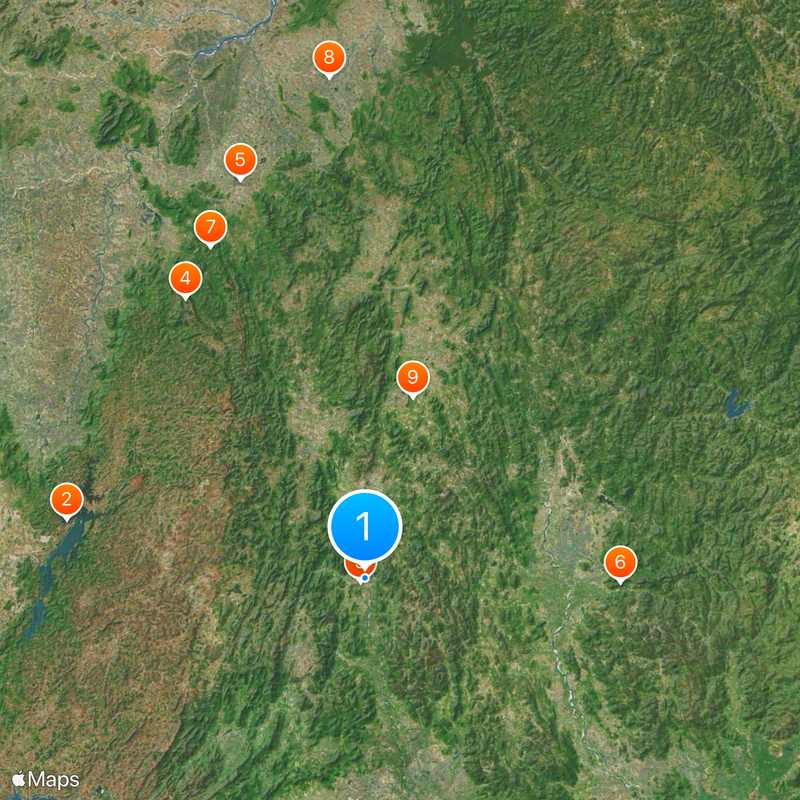
Task: Open map pin number 4
Action: pyautogui.click(x=185, y=277)
